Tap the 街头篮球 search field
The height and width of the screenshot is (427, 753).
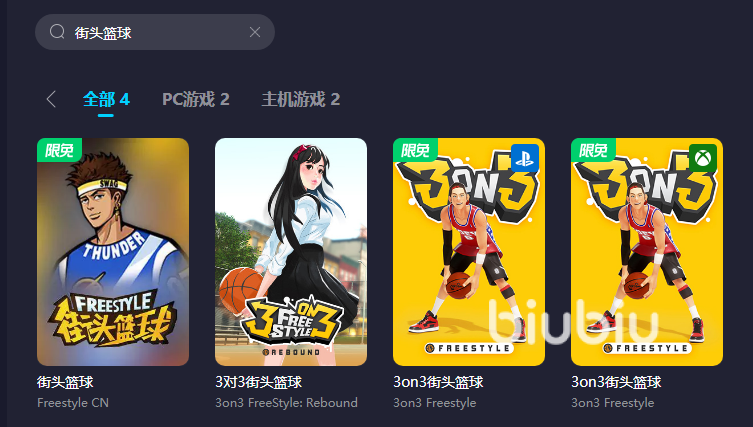150,32
